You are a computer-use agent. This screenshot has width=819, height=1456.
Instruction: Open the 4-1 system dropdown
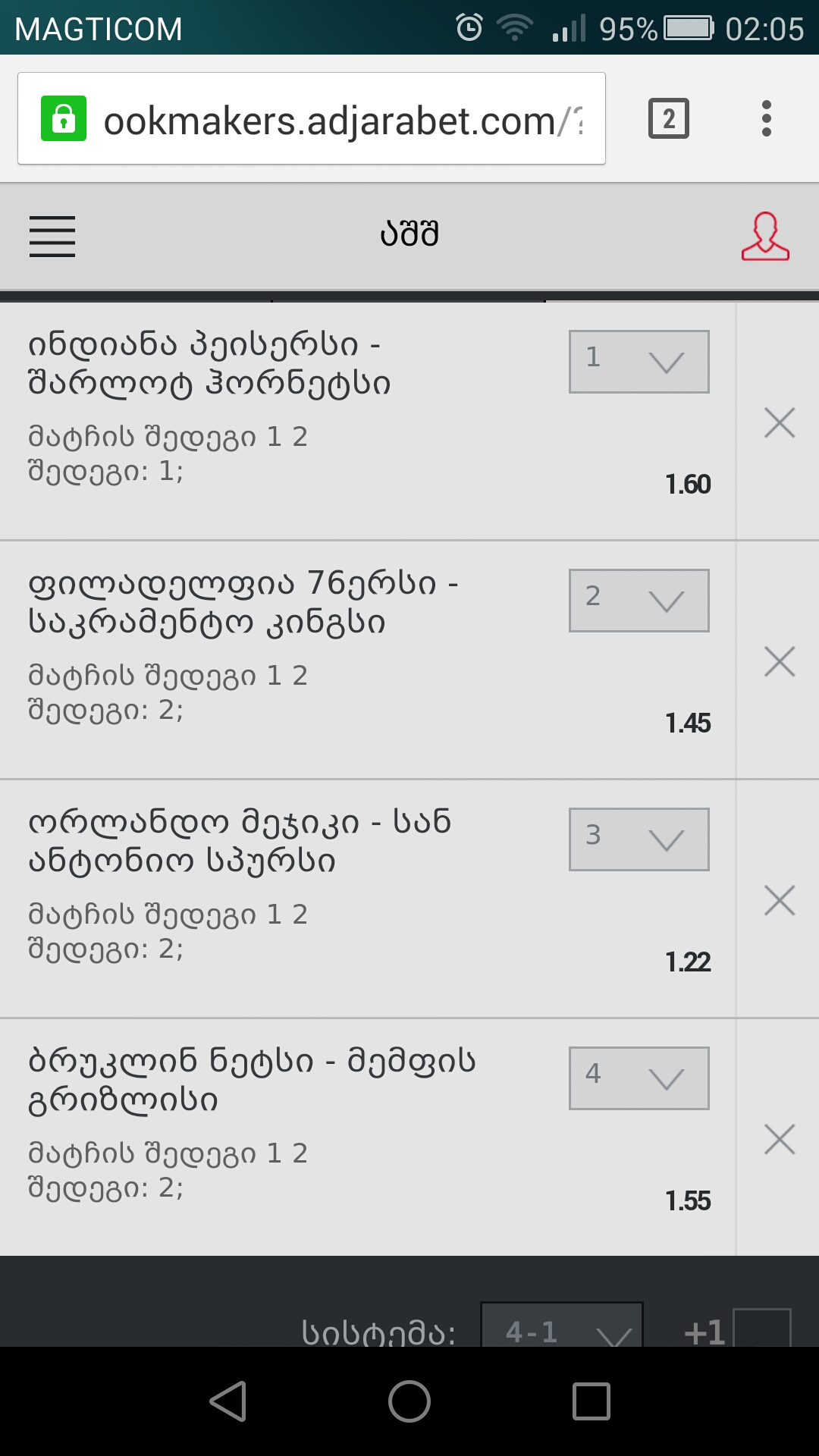tap(562, 1329)
